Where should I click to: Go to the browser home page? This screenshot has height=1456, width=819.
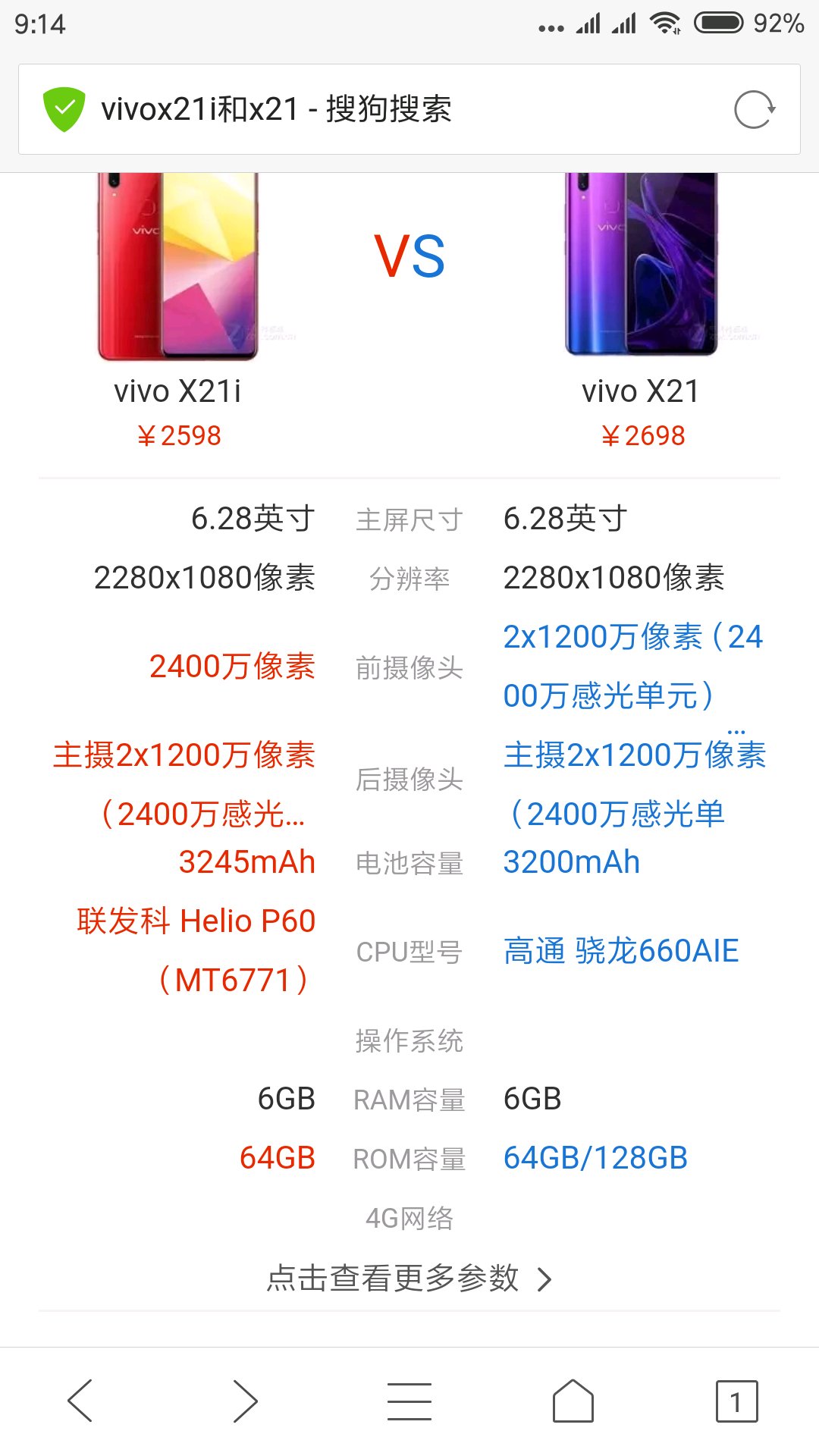click(573, 1401)
